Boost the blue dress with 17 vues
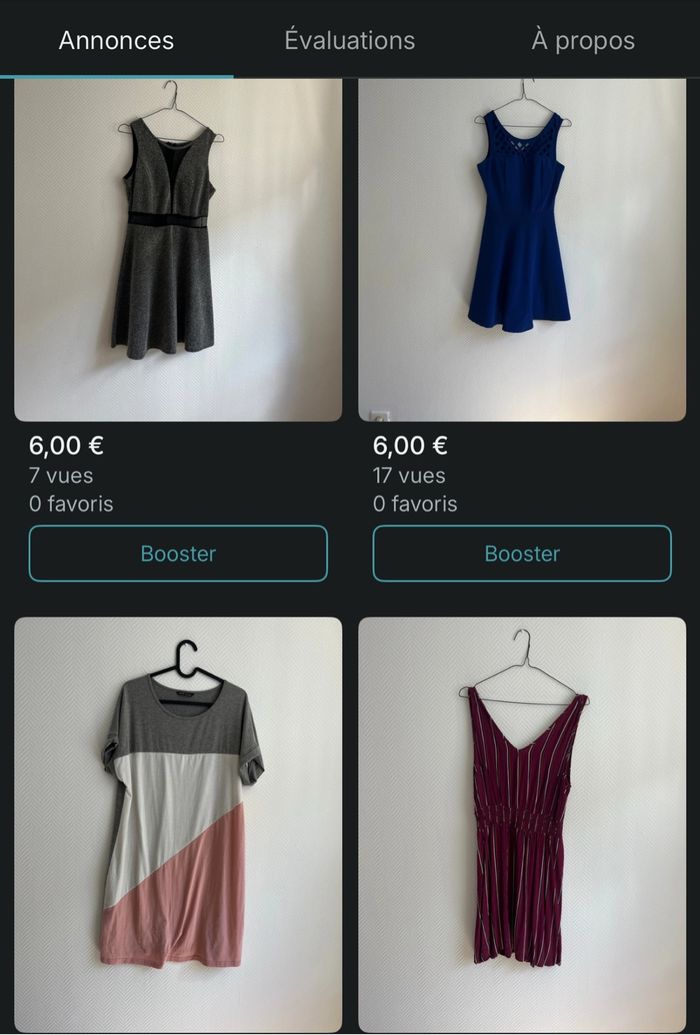 (x=522, y=553)
